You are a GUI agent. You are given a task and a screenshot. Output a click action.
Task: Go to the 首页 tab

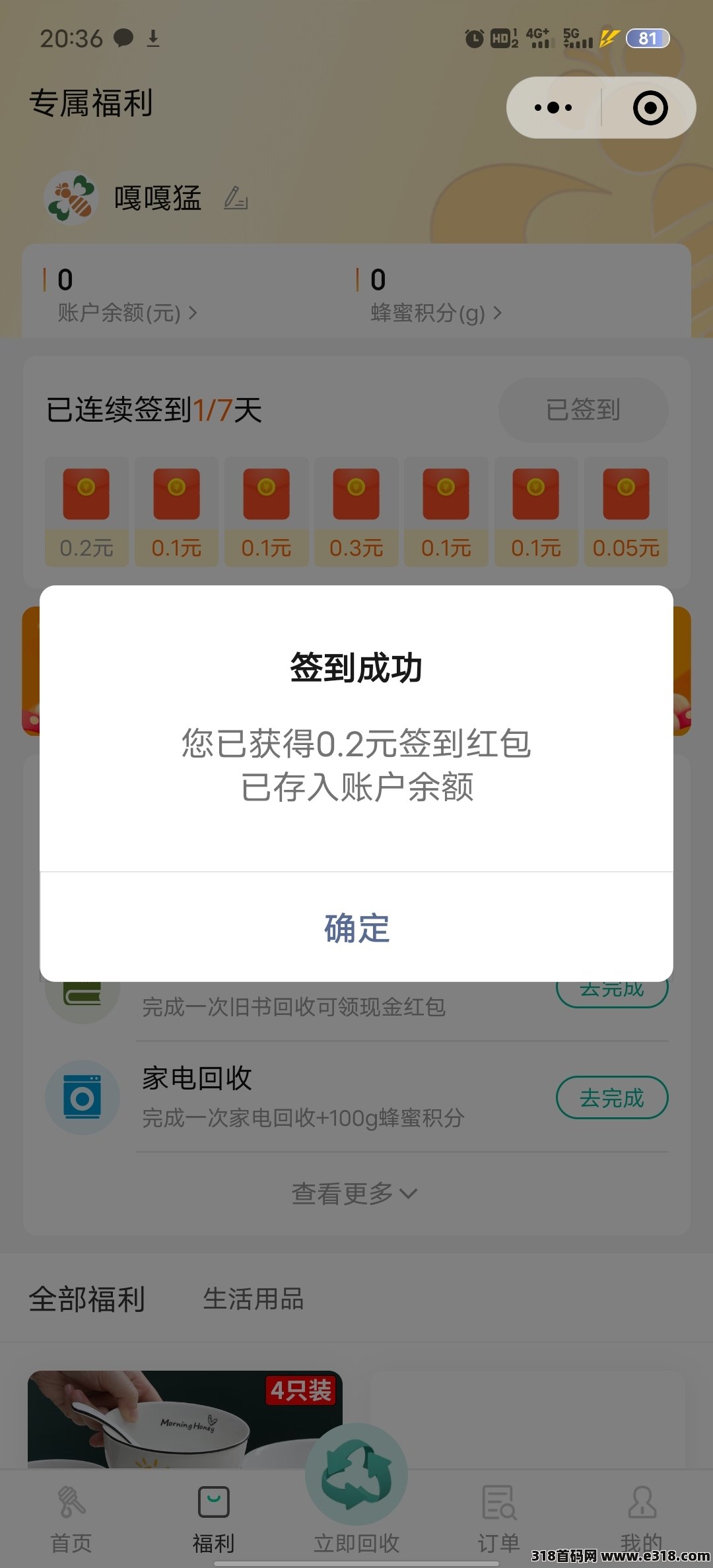tap(71, 1519)
